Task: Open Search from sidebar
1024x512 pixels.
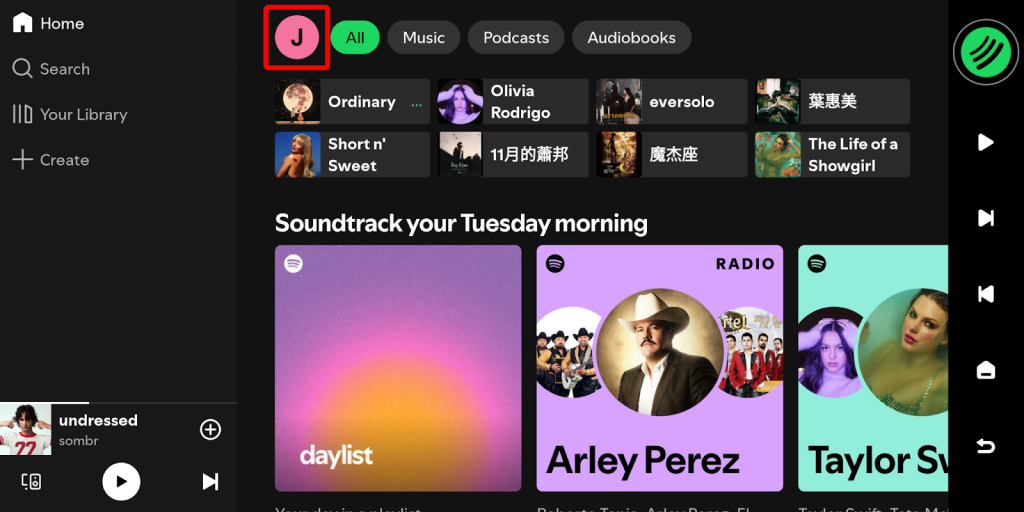Action: [52, 69]
